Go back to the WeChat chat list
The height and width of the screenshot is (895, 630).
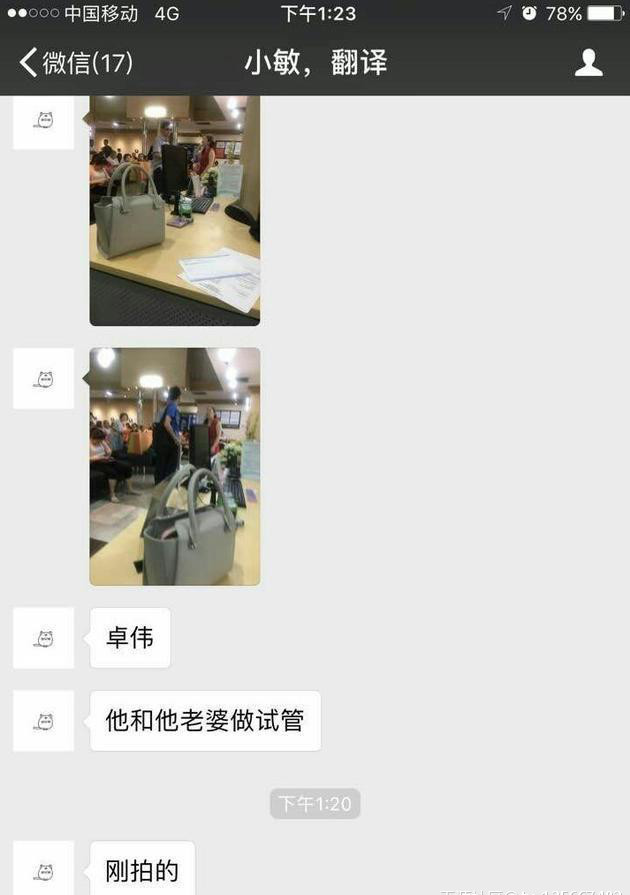(75, 64)
